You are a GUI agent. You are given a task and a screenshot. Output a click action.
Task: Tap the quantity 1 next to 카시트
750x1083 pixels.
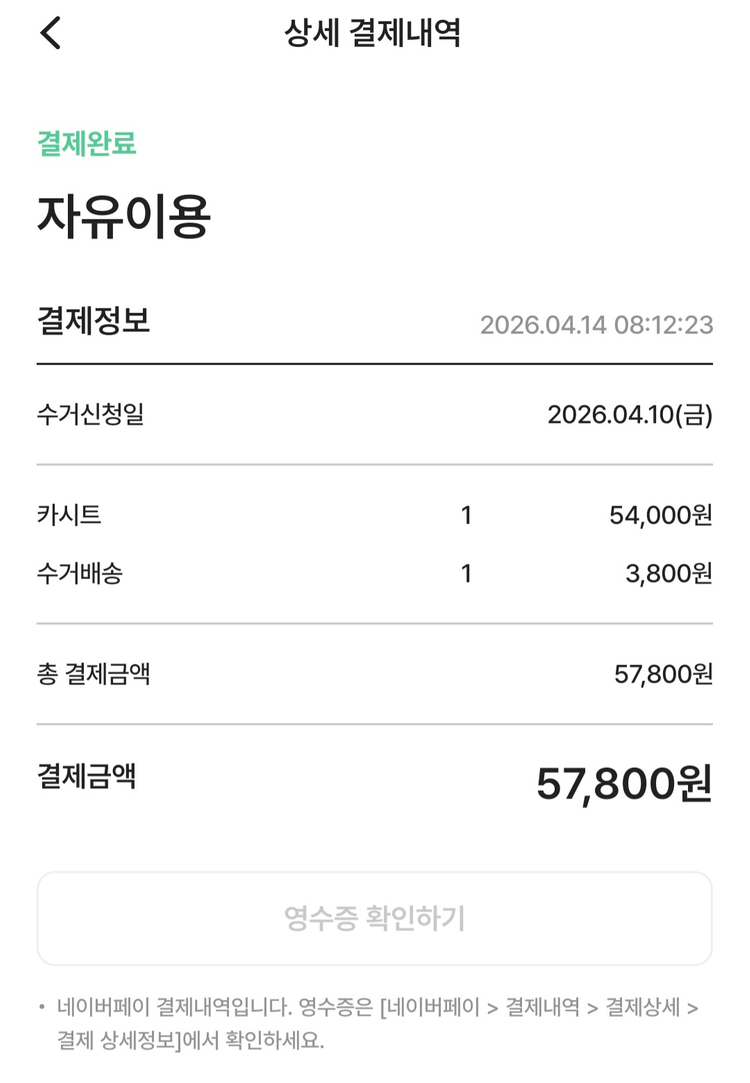[466, 514]
